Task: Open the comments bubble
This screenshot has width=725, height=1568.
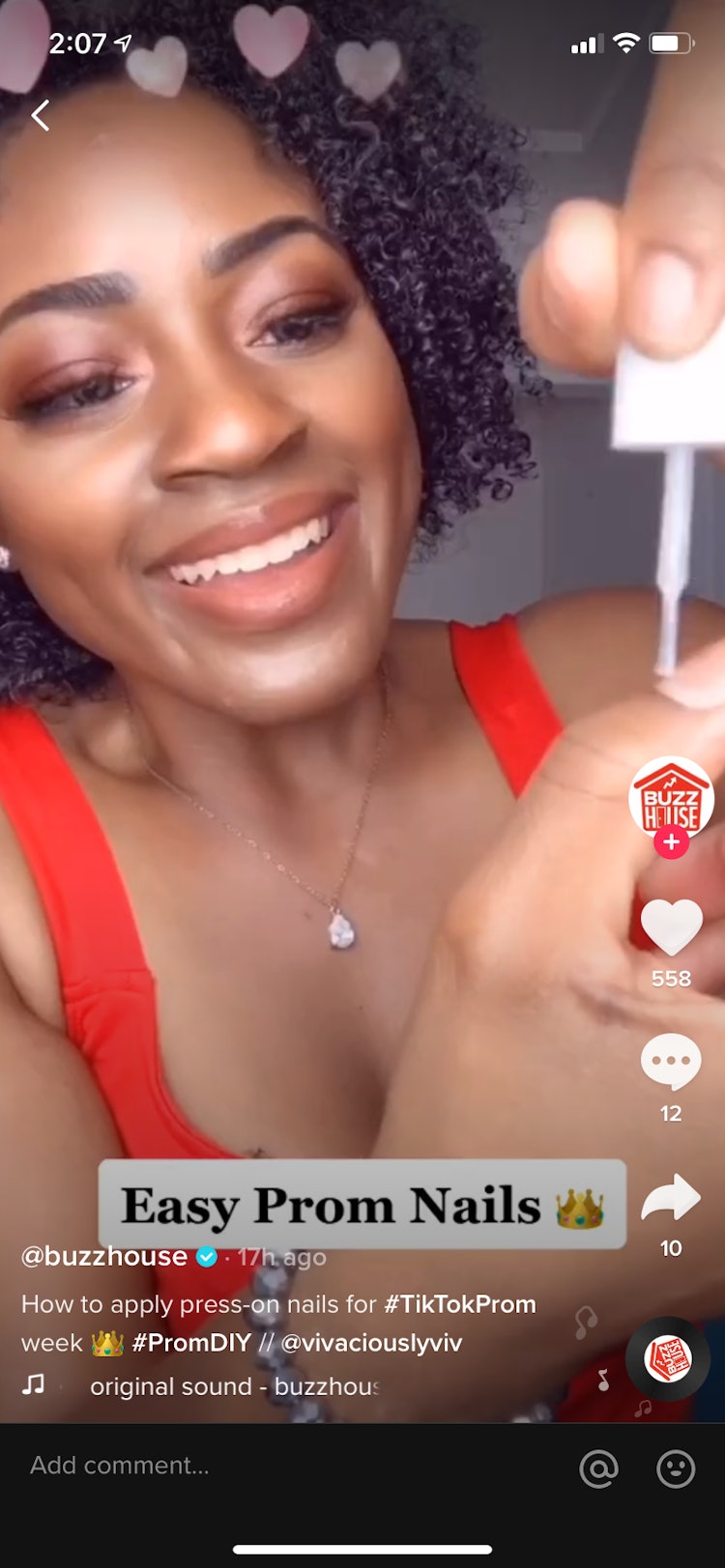Action: (x=671, y=1062)
